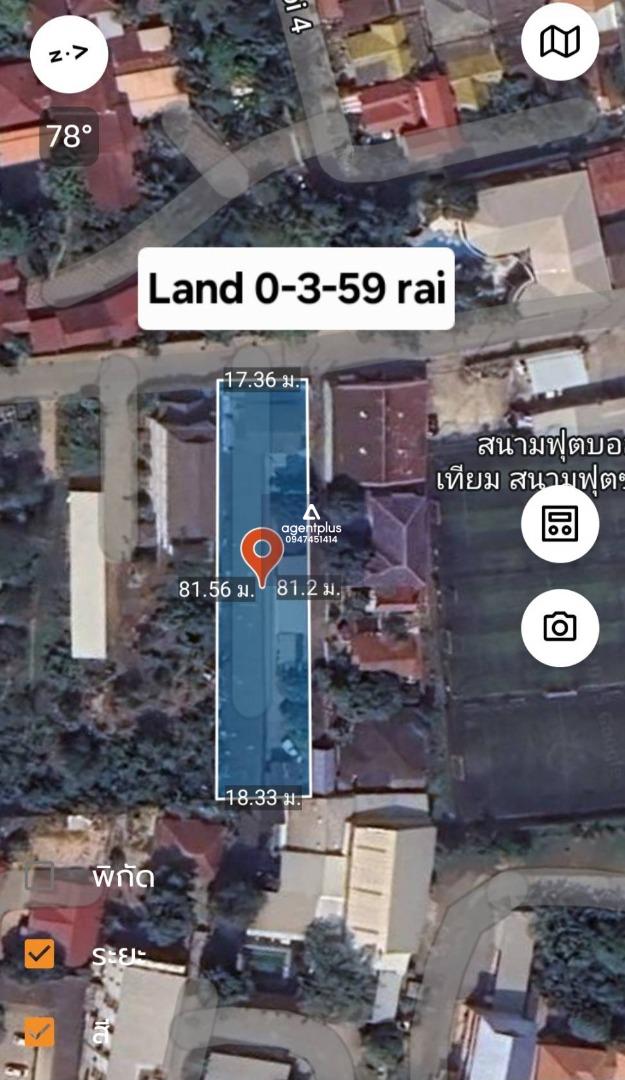Uncheck the สี checkbox

(x=39, y=1032)
